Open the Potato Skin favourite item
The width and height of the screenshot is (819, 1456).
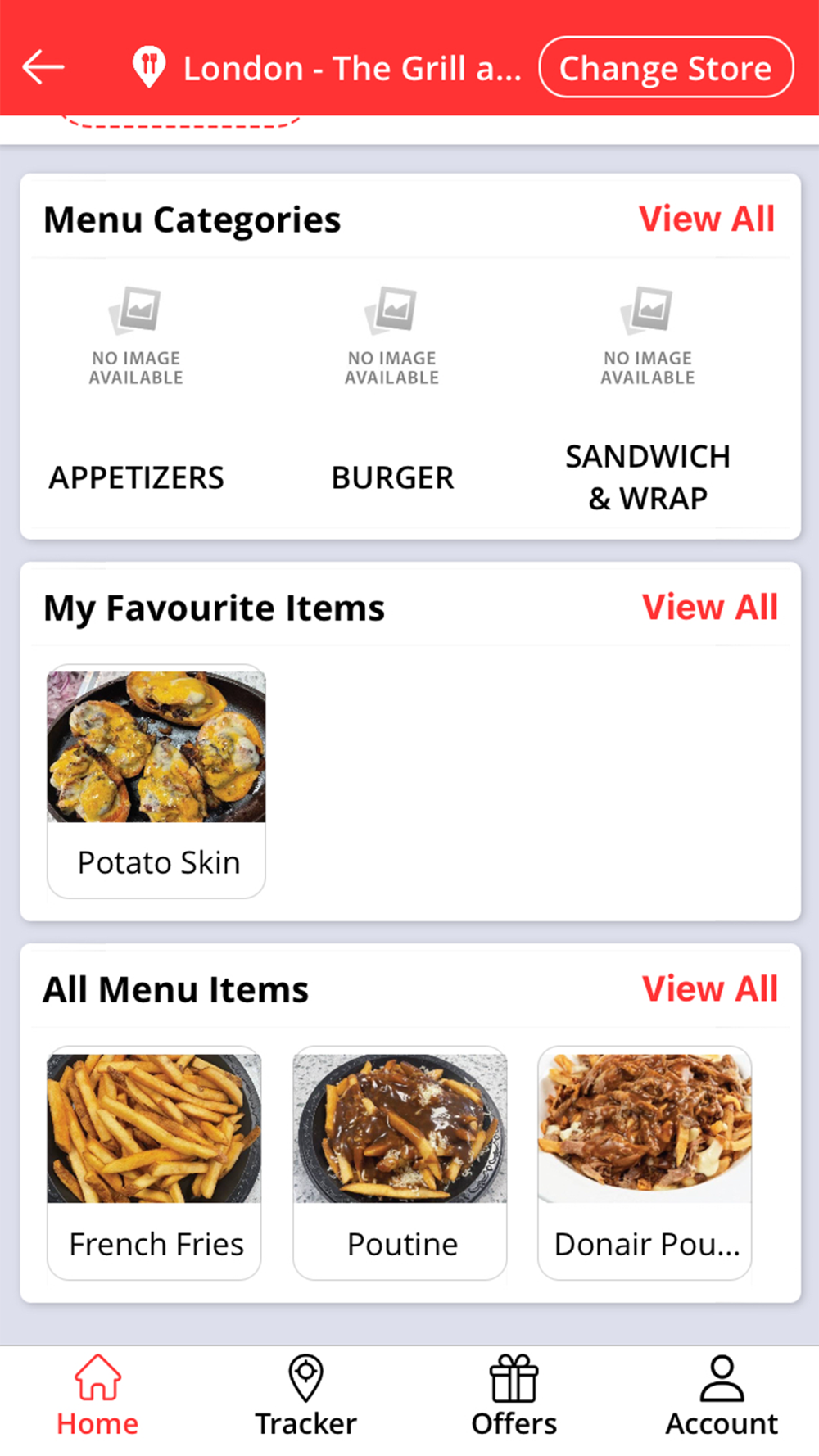[156, 781]
